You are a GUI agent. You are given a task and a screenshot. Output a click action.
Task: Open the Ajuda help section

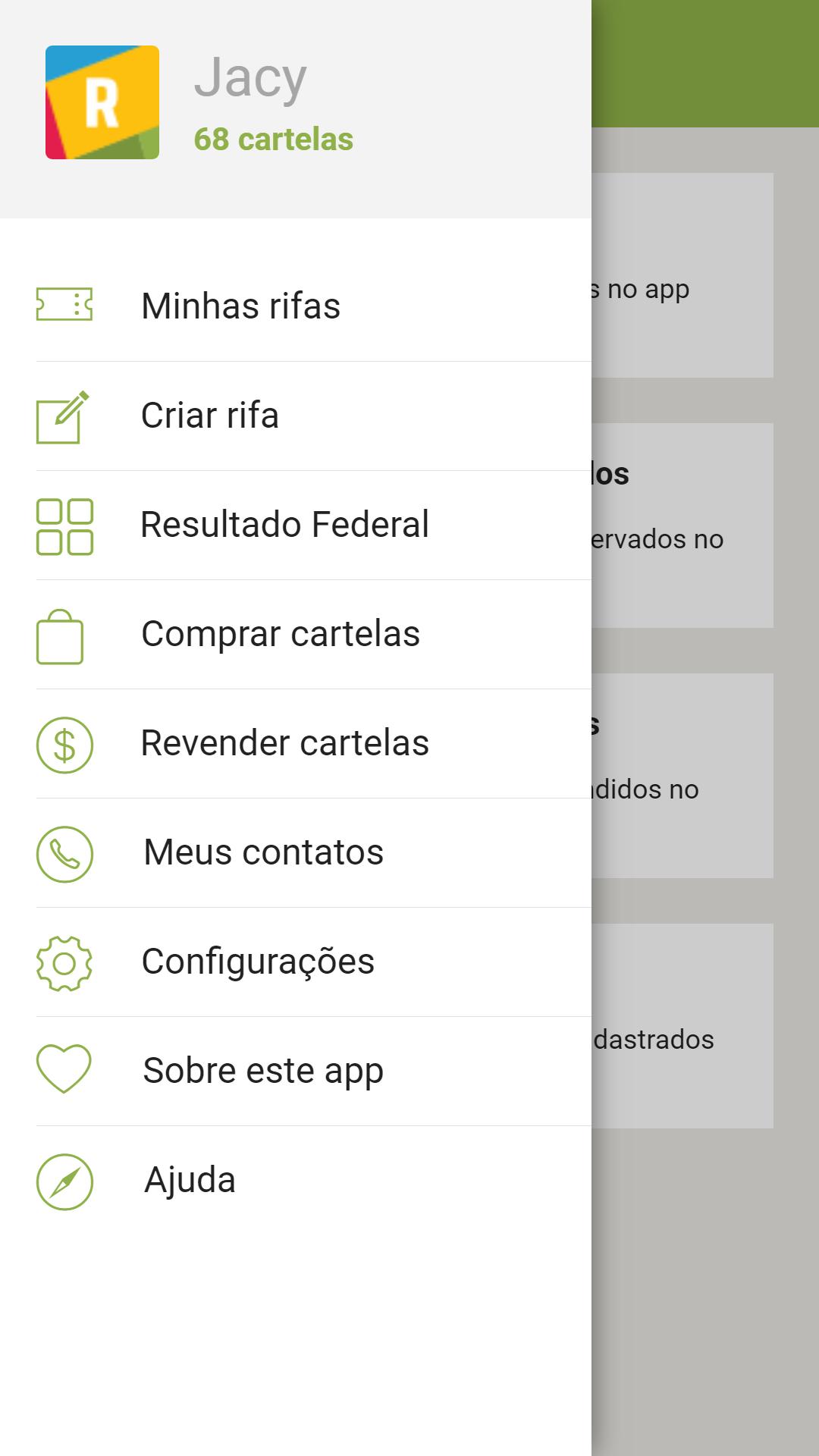pos(189,1179)
